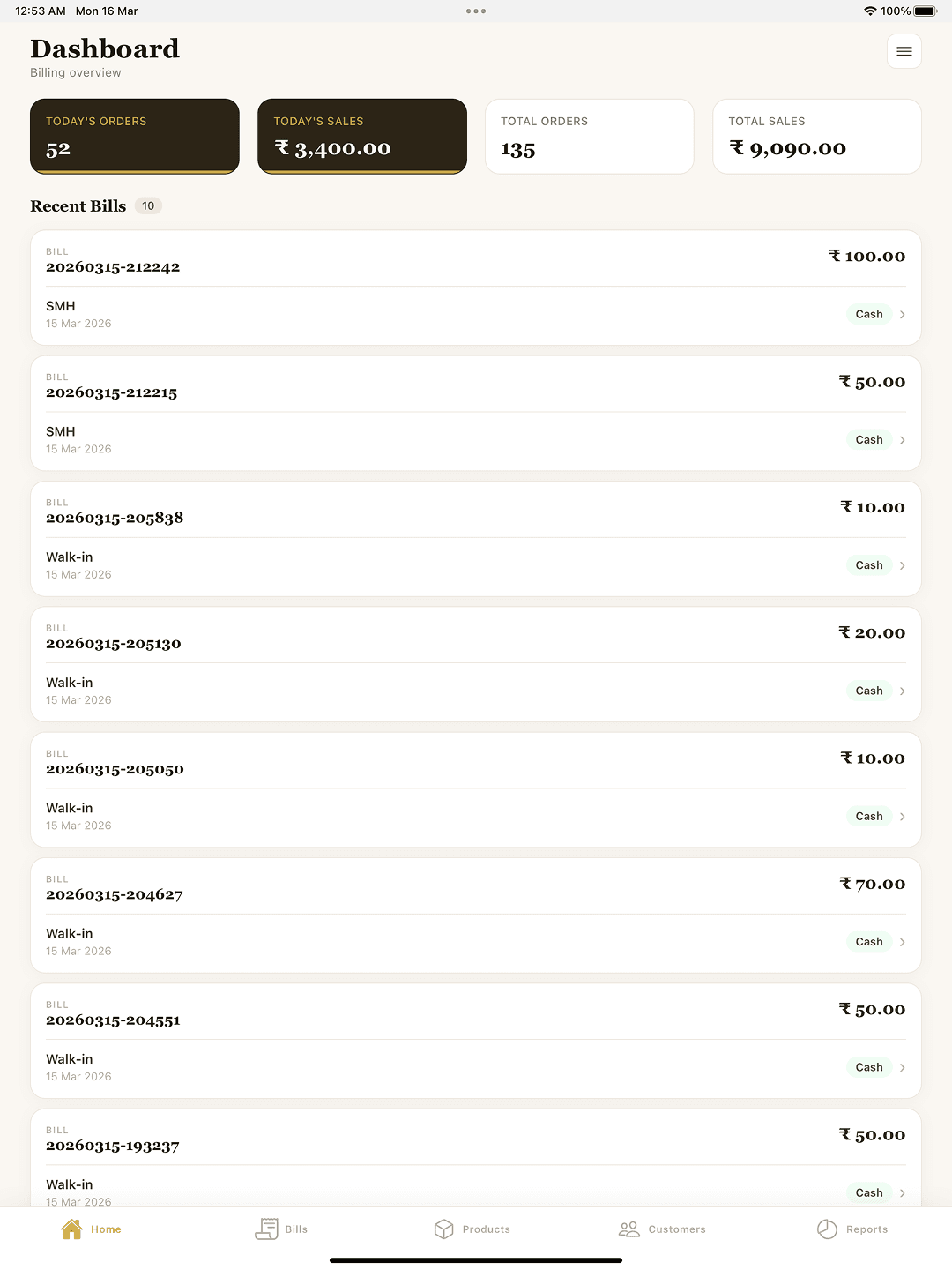View bill 20260315-205050
The width and height of the screenshot is (952, 1270).
476,789
